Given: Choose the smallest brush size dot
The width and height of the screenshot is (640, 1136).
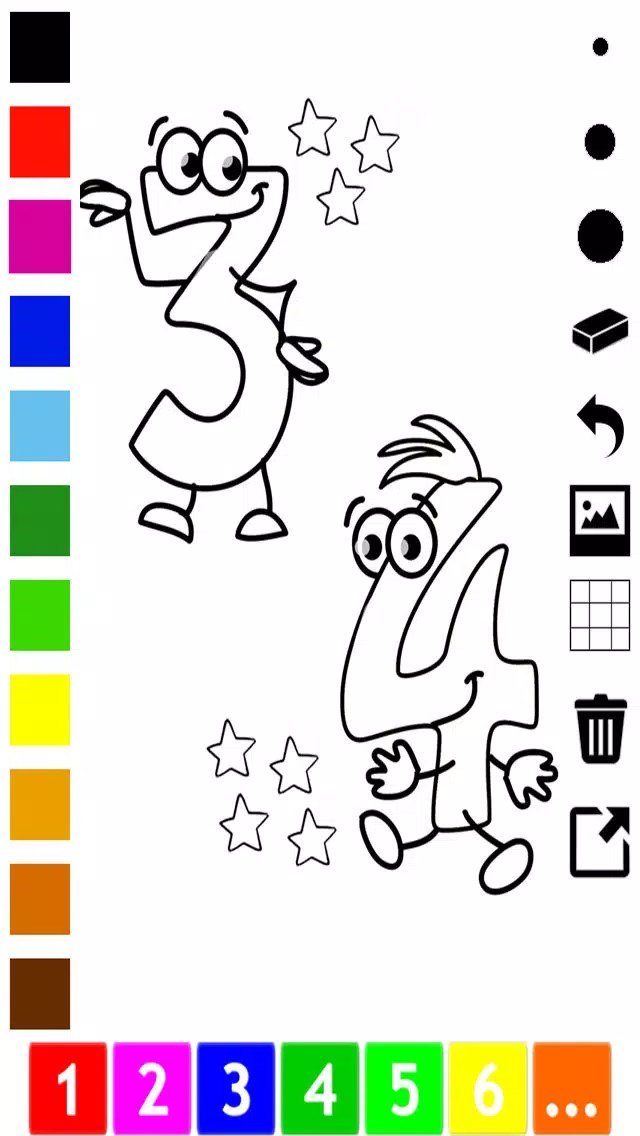Looking at the screenshot, I should [x=600, y=46].
